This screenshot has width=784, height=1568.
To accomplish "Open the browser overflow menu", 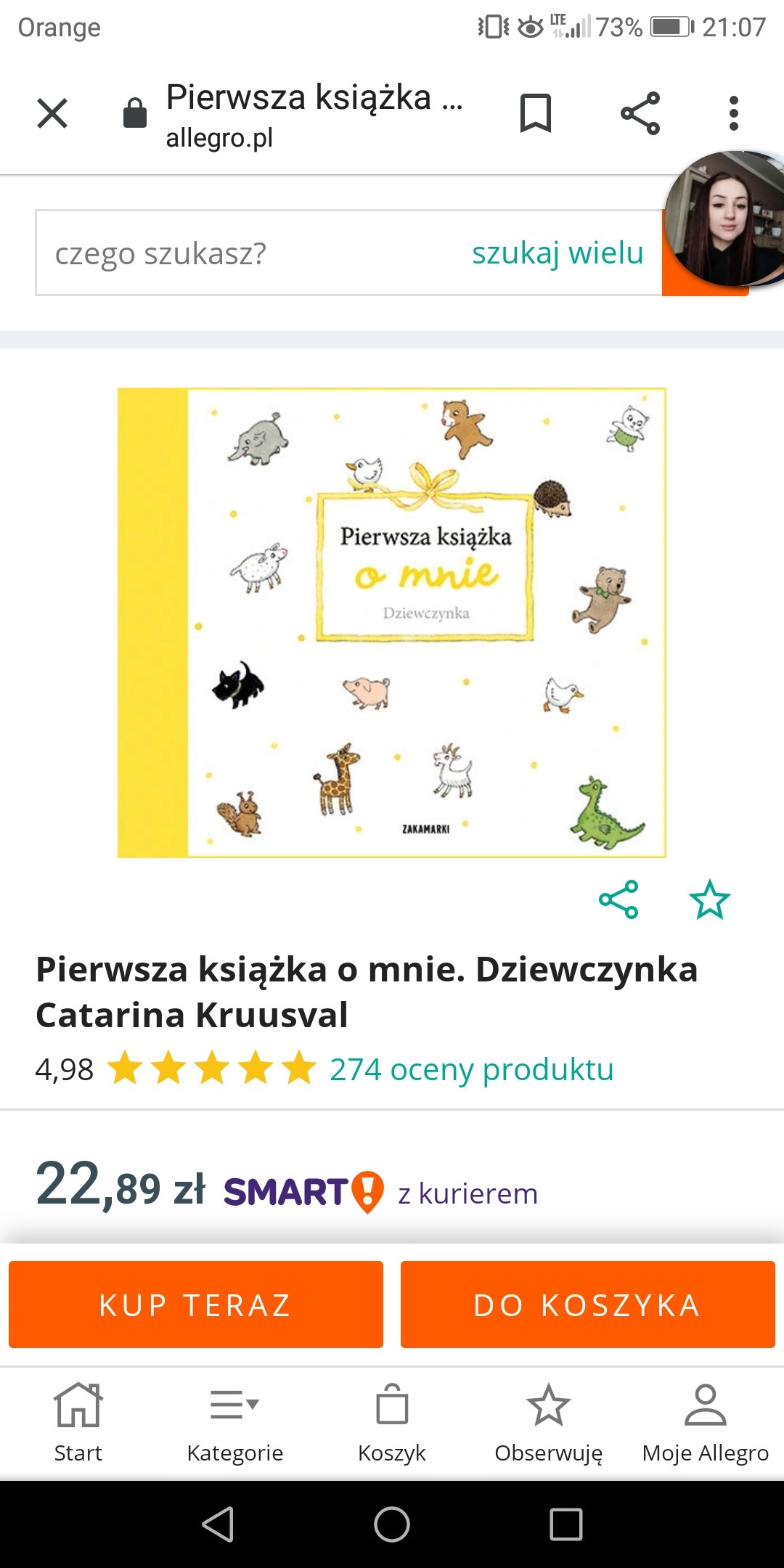I will tap(734, 113).
